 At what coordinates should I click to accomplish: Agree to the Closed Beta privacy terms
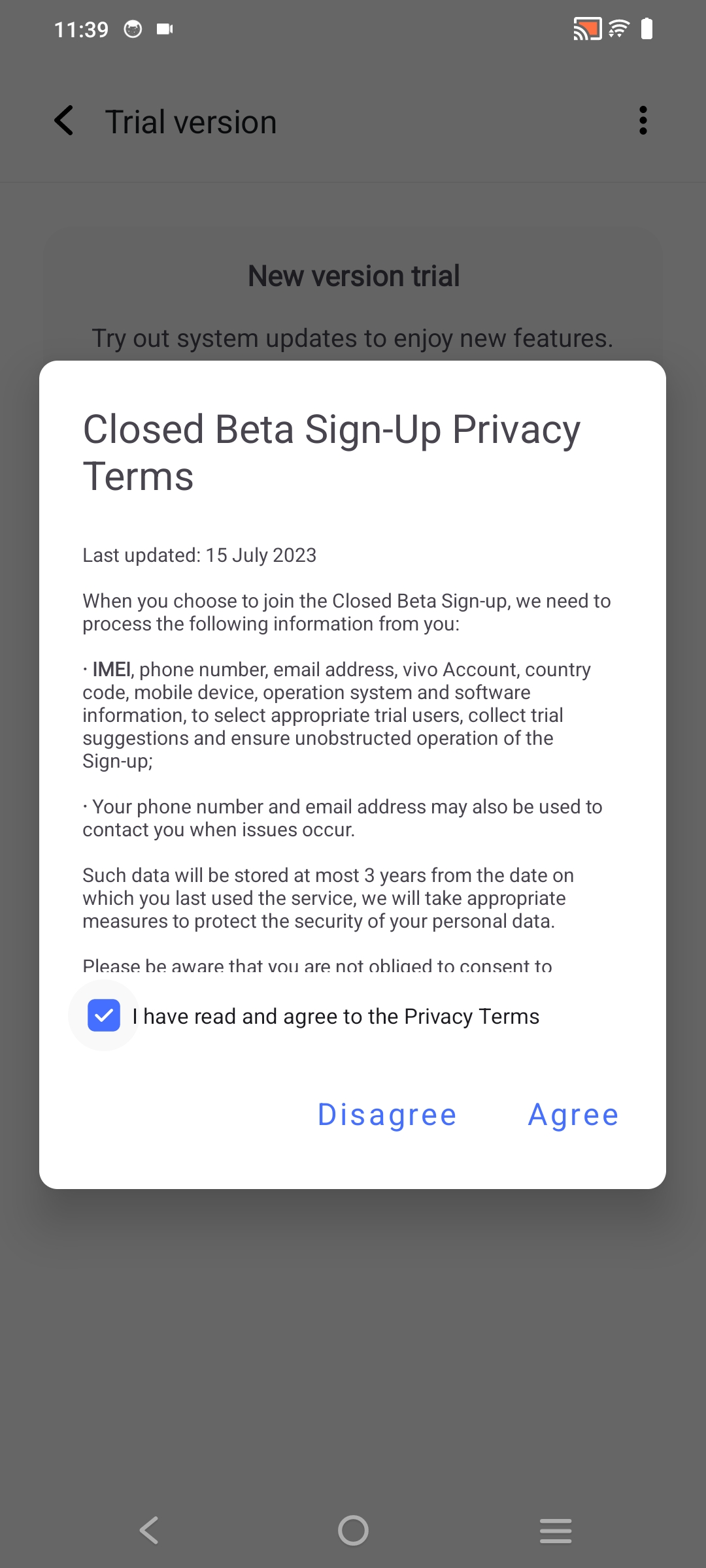click(x=573, y=1115)
